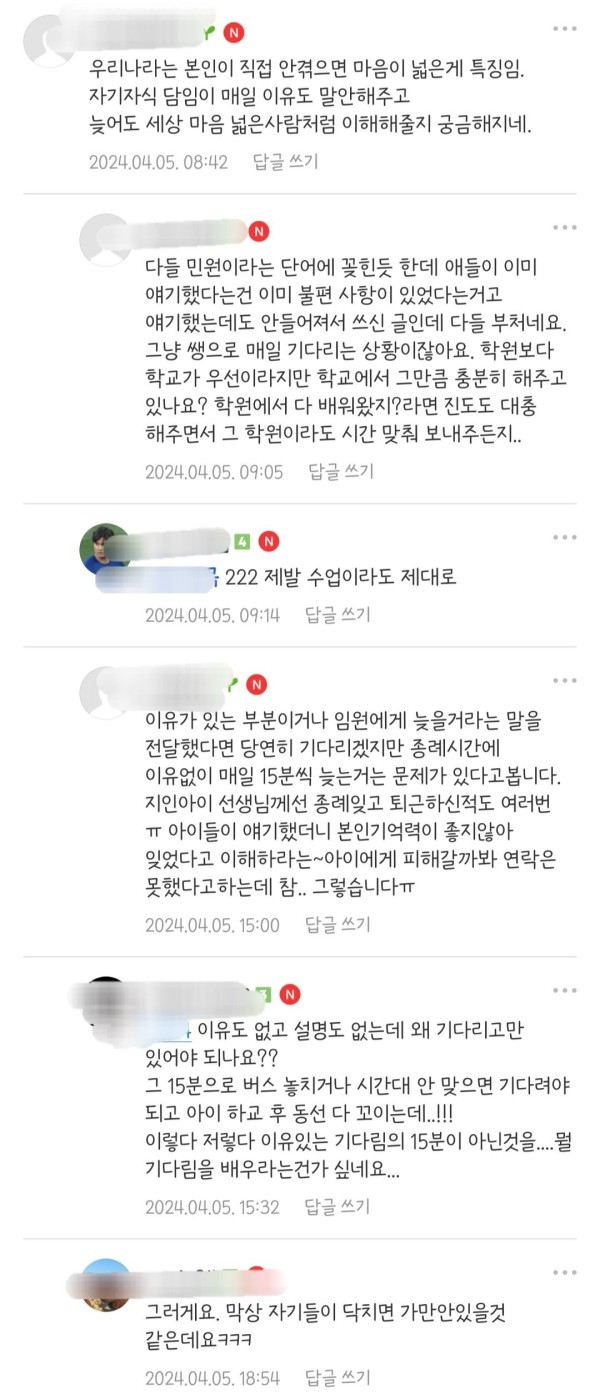Reply to the comment from 15:00
This screenshot has height=1399, width=600.
pyautogui.click(x=340, y=925)
